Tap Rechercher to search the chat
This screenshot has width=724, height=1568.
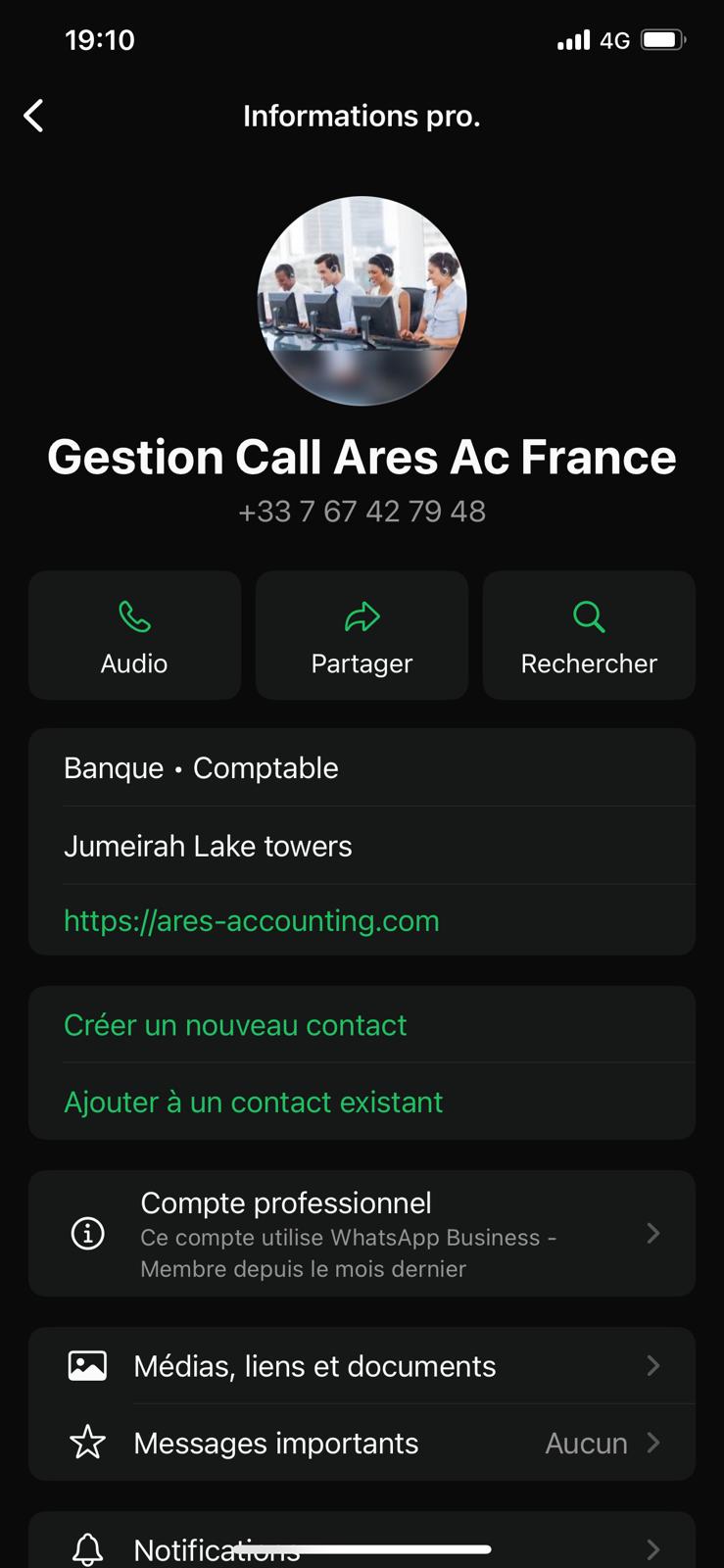[589, 635]
